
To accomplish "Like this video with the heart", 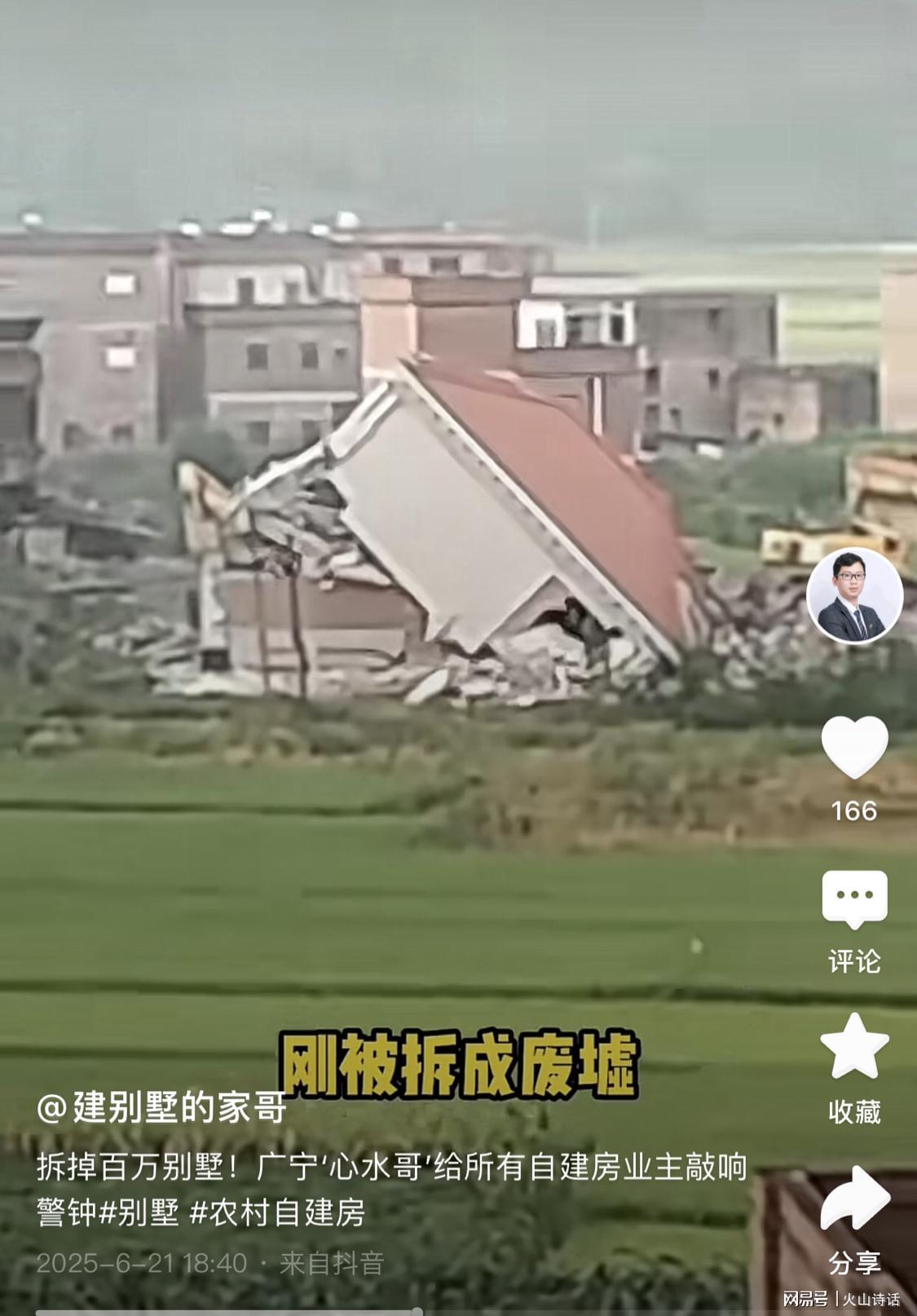I will [x=854, y=747].
